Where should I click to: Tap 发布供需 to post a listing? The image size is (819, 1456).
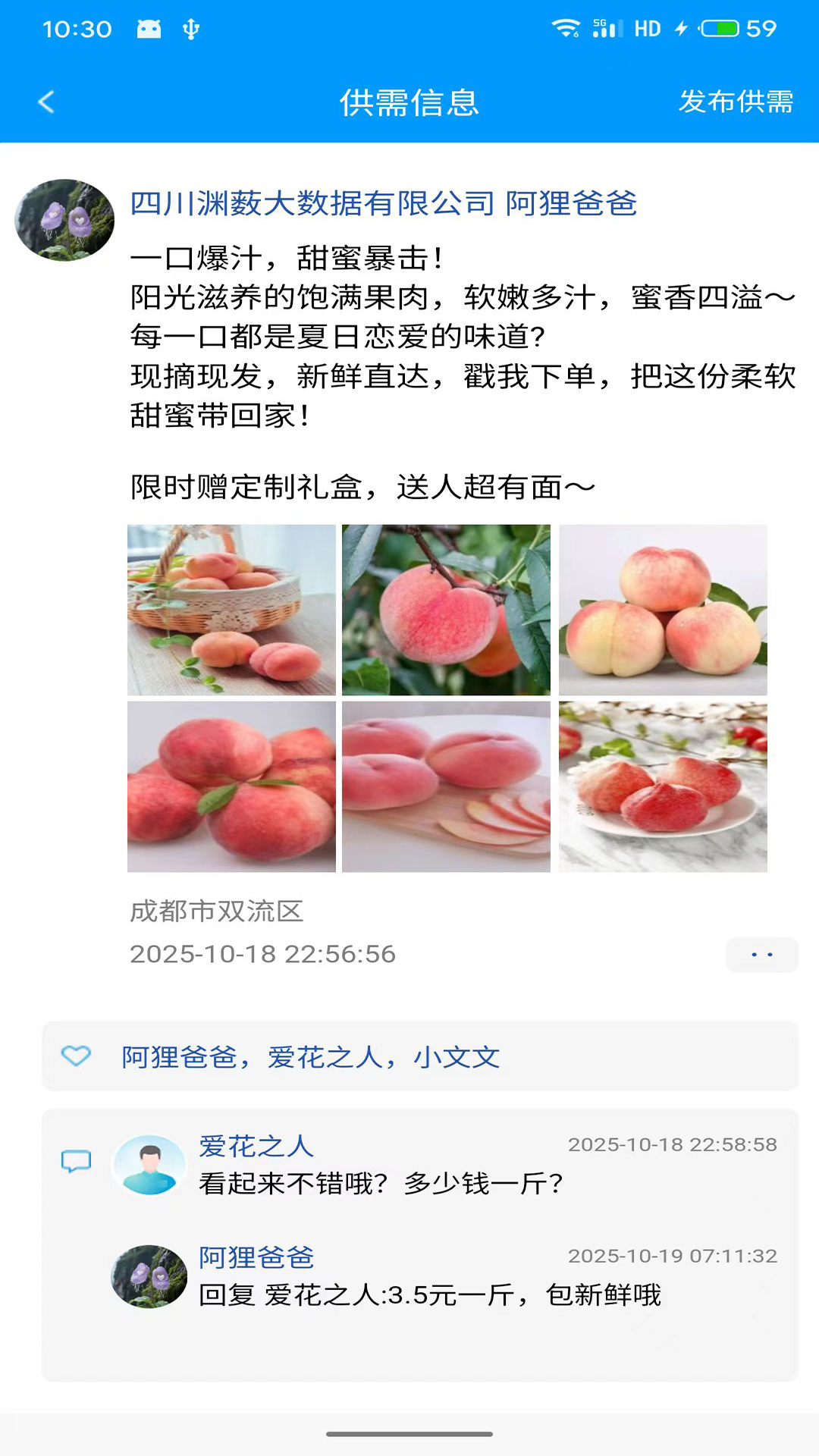pyautogui.click(x=736, y=102)
